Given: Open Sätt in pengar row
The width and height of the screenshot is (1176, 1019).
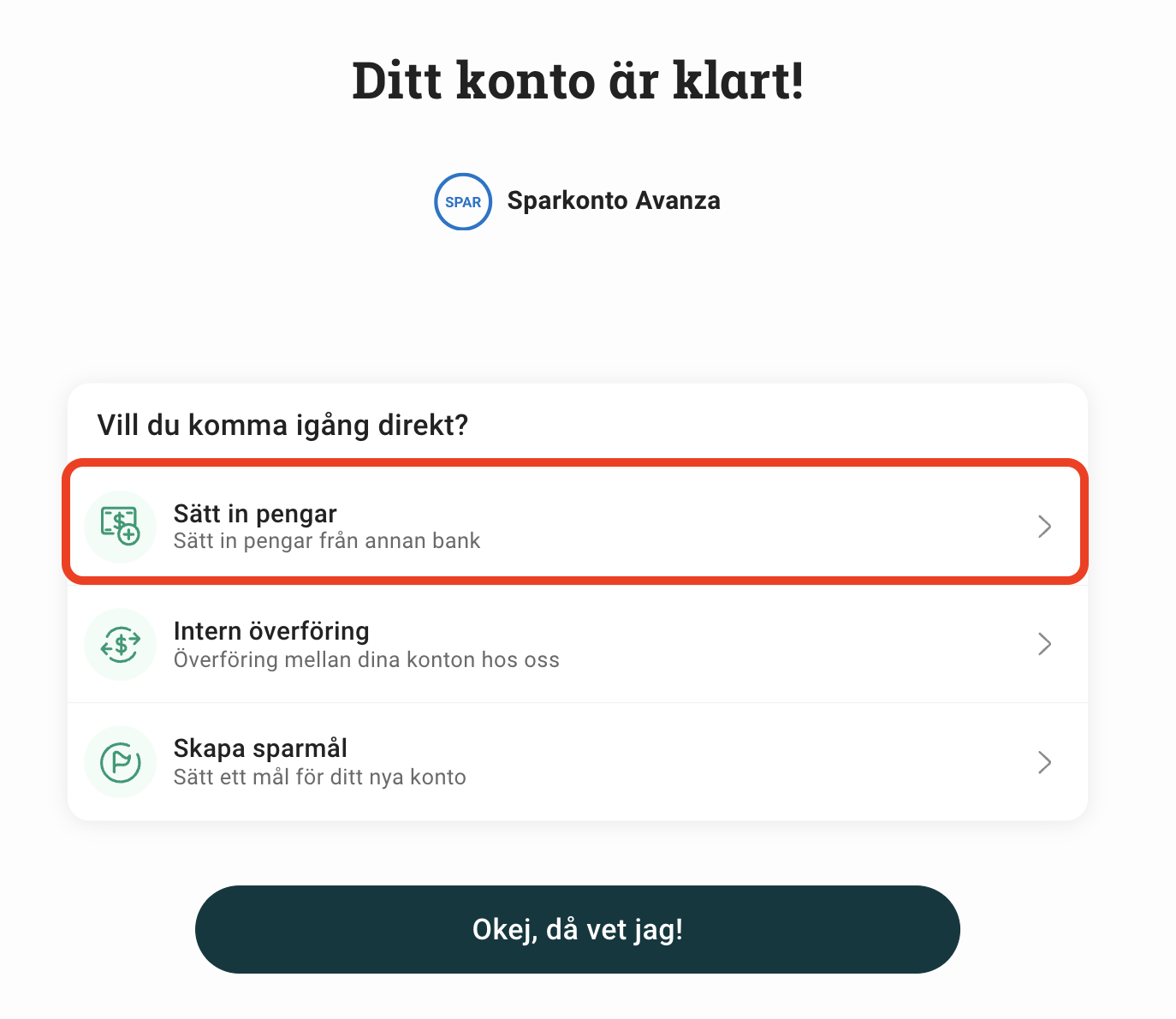Looking at the screenshot, I should (575, 526).
